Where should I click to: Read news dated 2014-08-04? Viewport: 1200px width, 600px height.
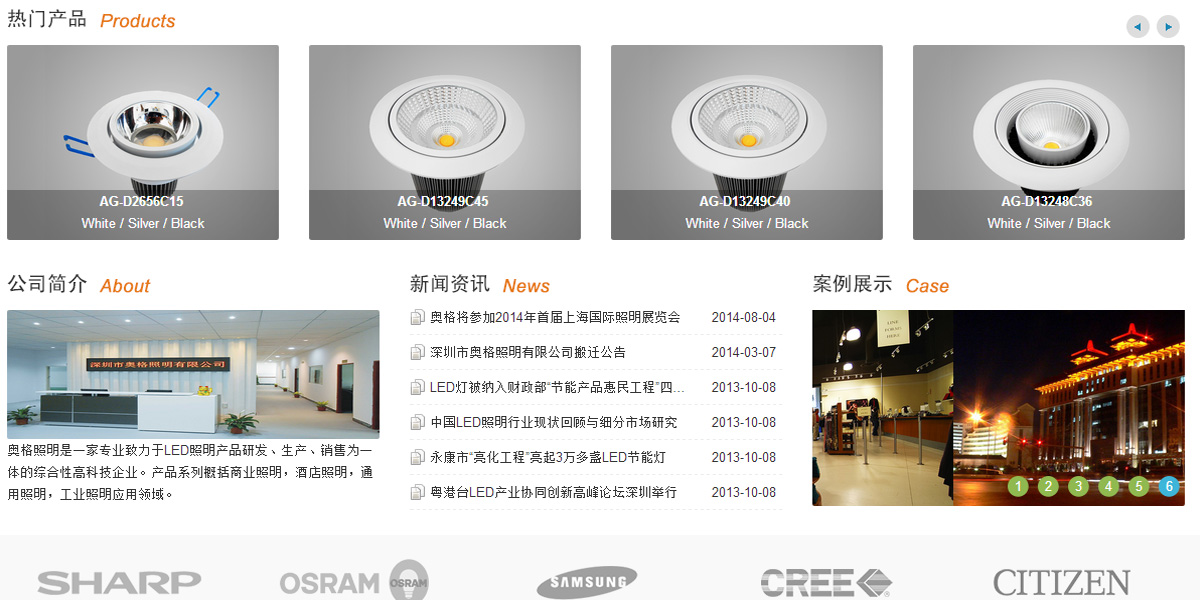pos(555,318)
